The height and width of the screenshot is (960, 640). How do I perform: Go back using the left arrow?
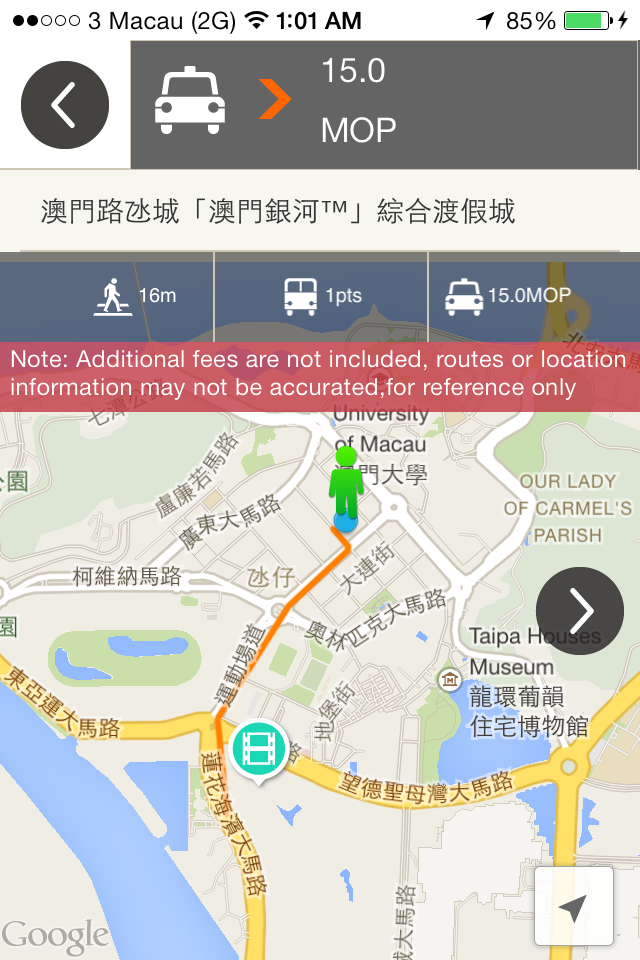coord(65,105)
